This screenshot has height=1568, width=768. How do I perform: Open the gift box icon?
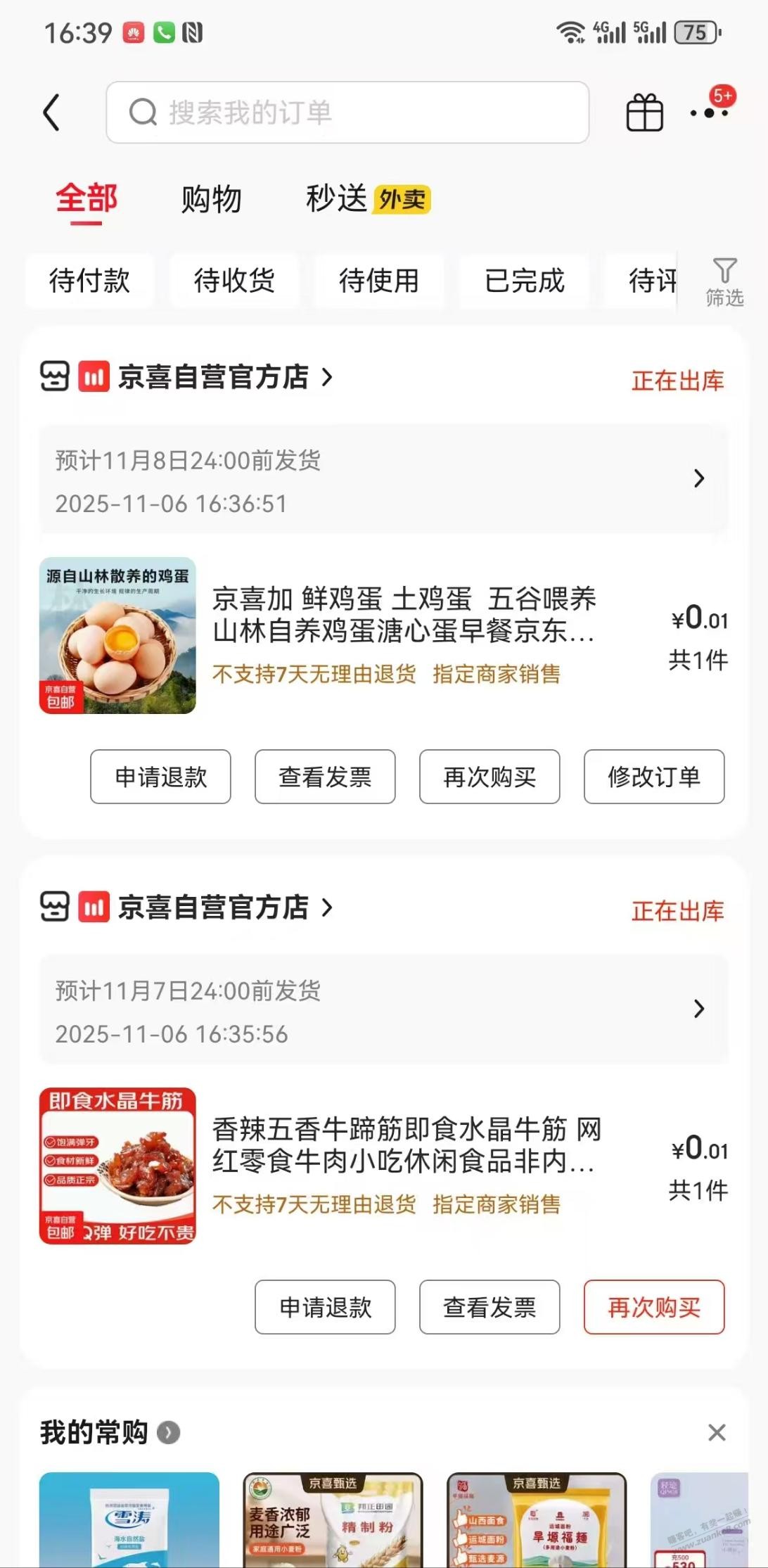tap(644, 113)
